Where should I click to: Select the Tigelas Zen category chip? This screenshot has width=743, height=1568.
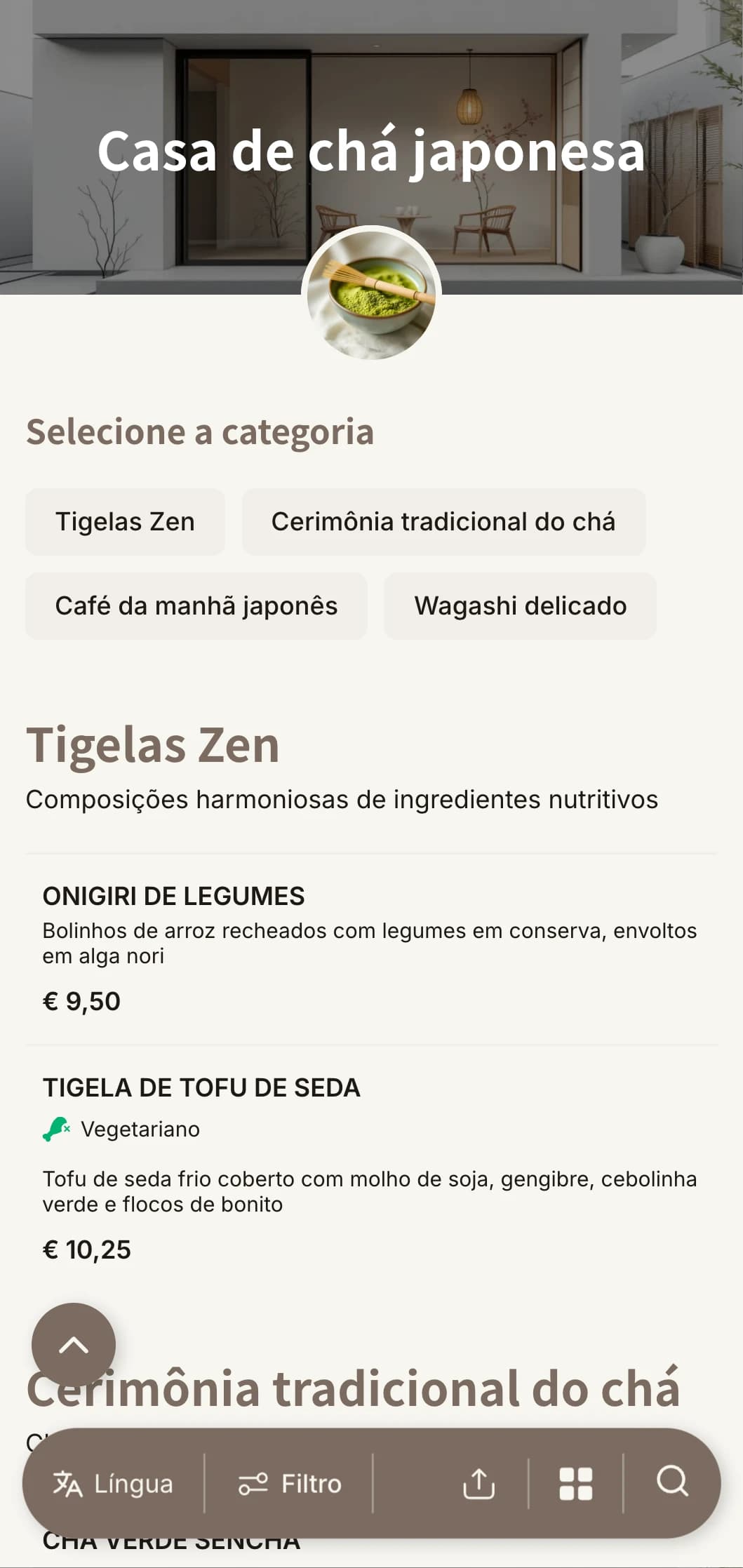pyautogui.click(x=125, y=522)
